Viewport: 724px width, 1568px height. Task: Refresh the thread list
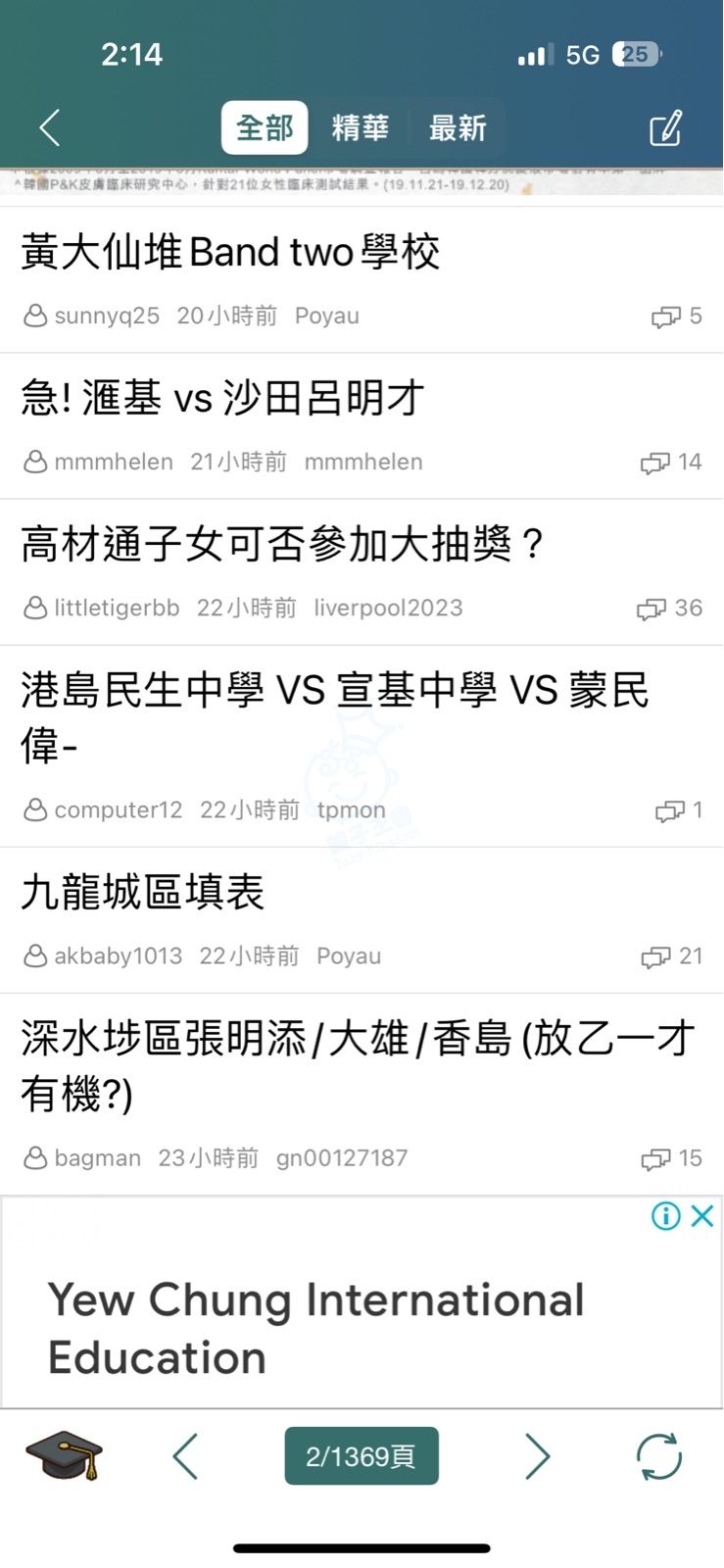point(659,1456)
